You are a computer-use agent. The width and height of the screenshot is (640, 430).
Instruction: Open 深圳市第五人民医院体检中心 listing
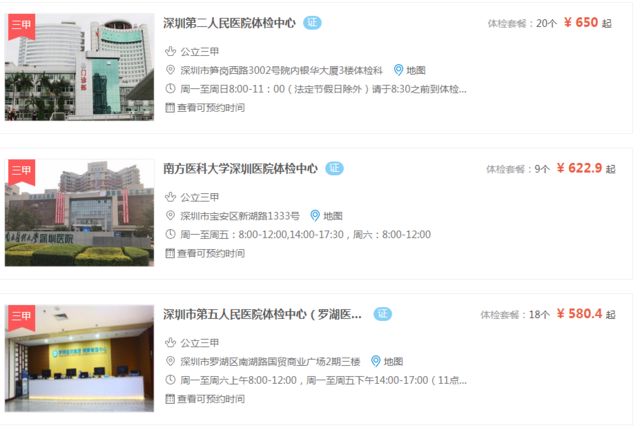coord(262,314)
